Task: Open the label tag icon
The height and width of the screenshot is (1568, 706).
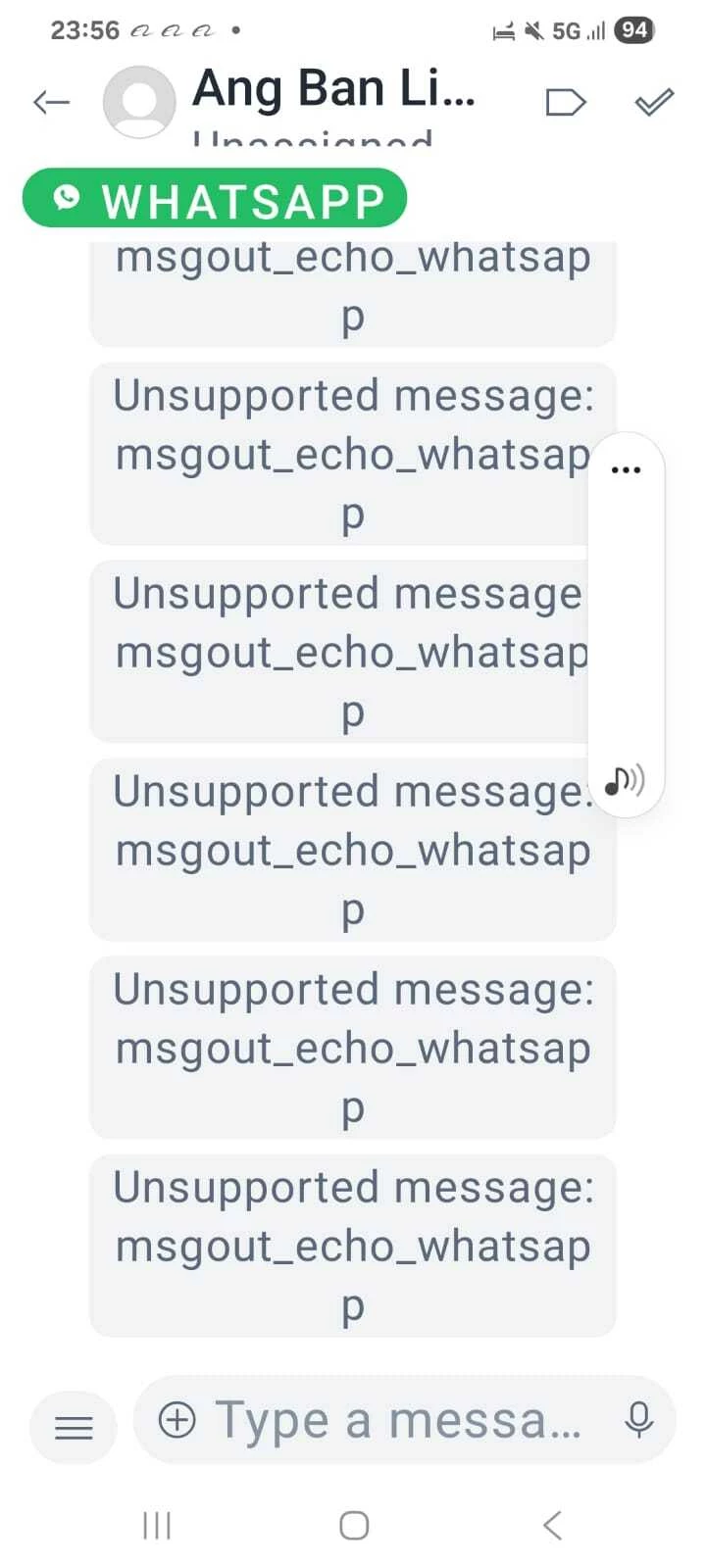Action: click(565, 102)
